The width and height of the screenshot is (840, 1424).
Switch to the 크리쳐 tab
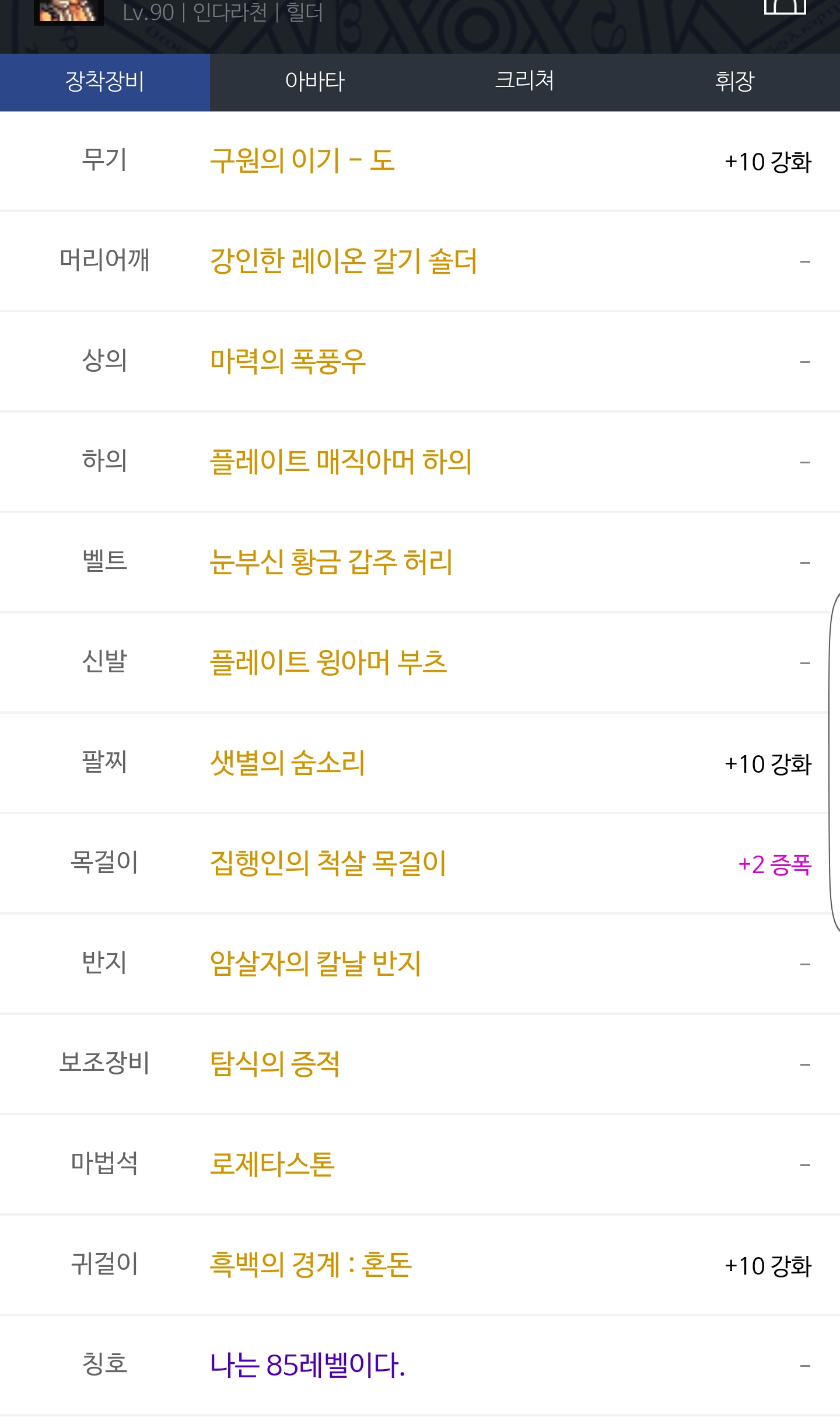pyautogui.click(x=524, y=82)
